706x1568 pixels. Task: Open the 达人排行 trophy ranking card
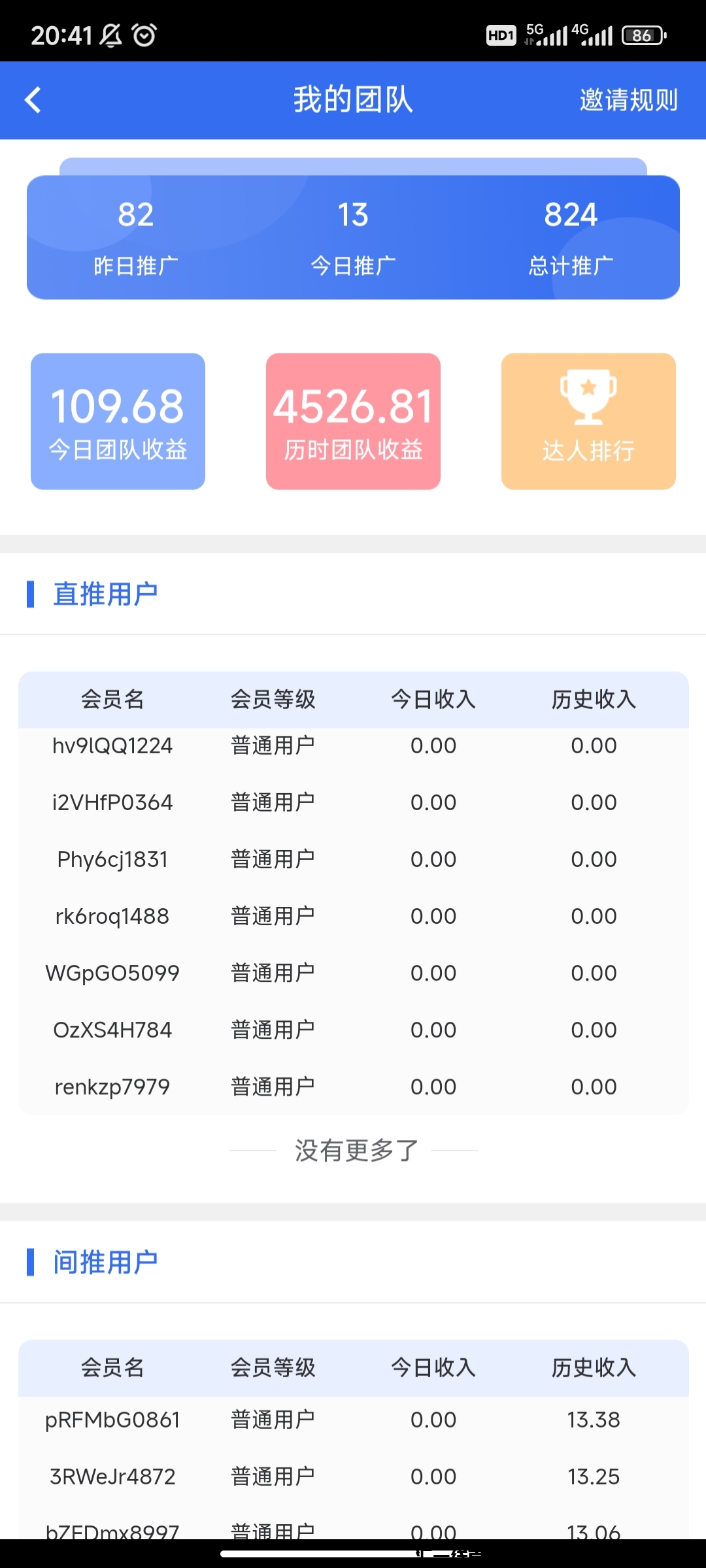coord(587,420)
